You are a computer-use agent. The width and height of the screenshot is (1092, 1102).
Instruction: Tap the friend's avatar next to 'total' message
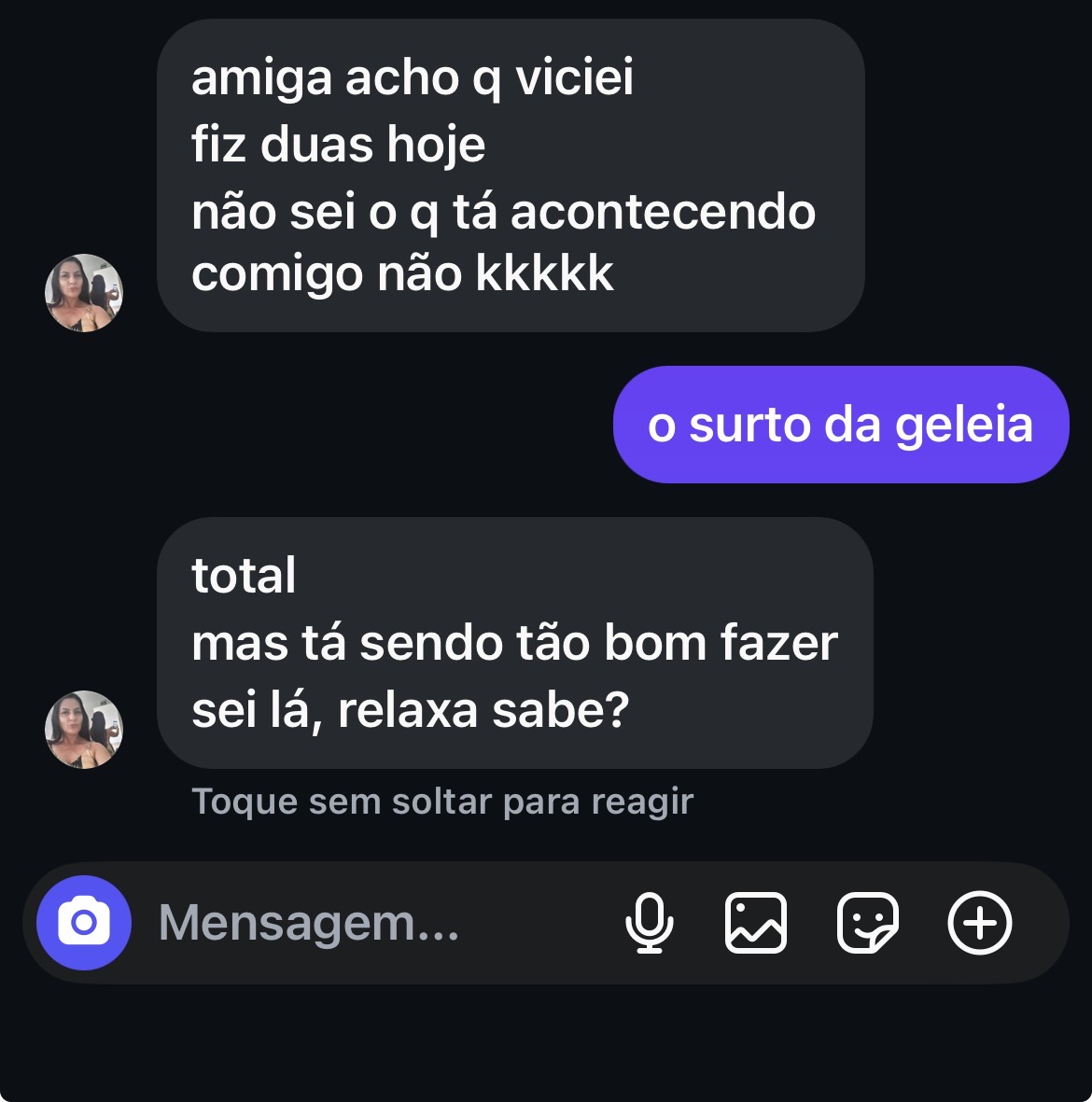[x=83, y=730]
